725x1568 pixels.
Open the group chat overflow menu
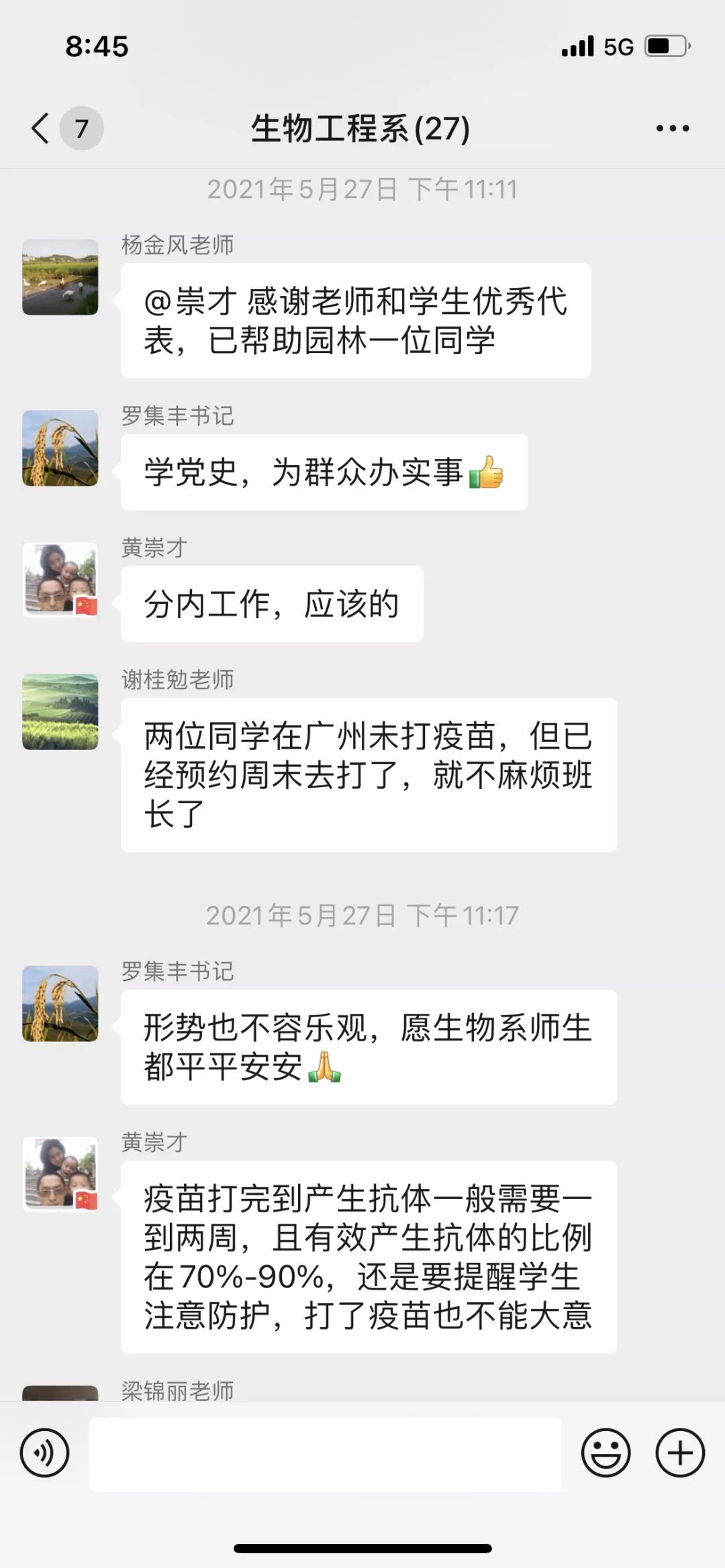(x=673, y=128)
